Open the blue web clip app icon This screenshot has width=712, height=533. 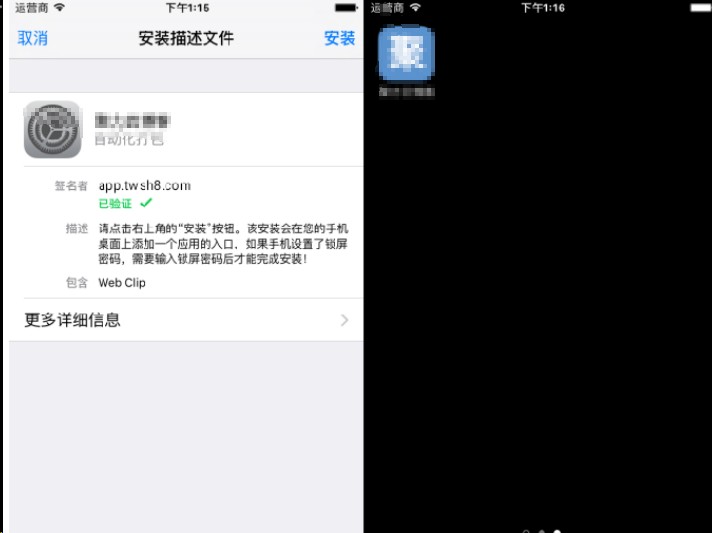point(407,52)
